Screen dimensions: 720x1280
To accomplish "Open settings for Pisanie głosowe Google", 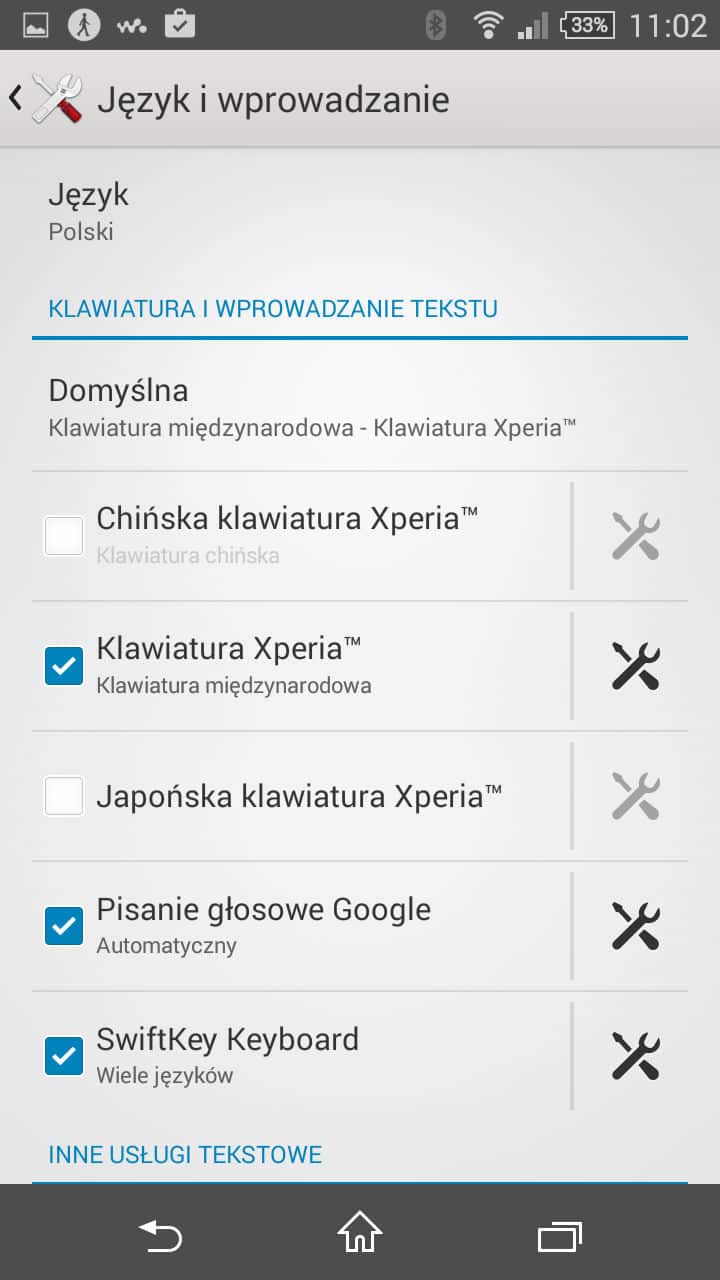I will 635,926.
